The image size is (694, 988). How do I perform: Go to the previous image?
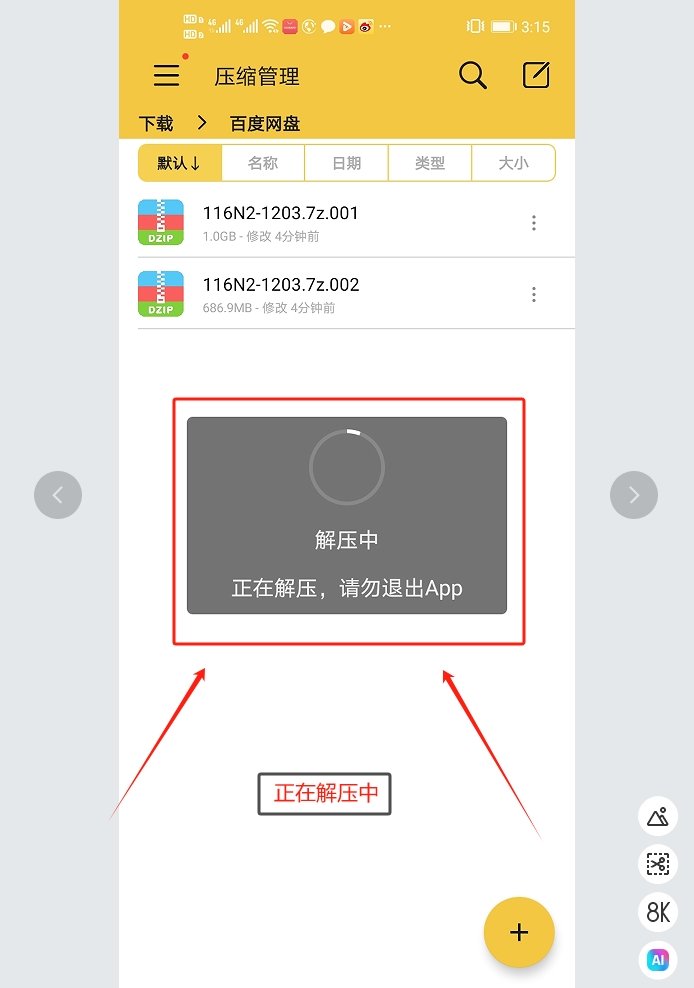58,494
